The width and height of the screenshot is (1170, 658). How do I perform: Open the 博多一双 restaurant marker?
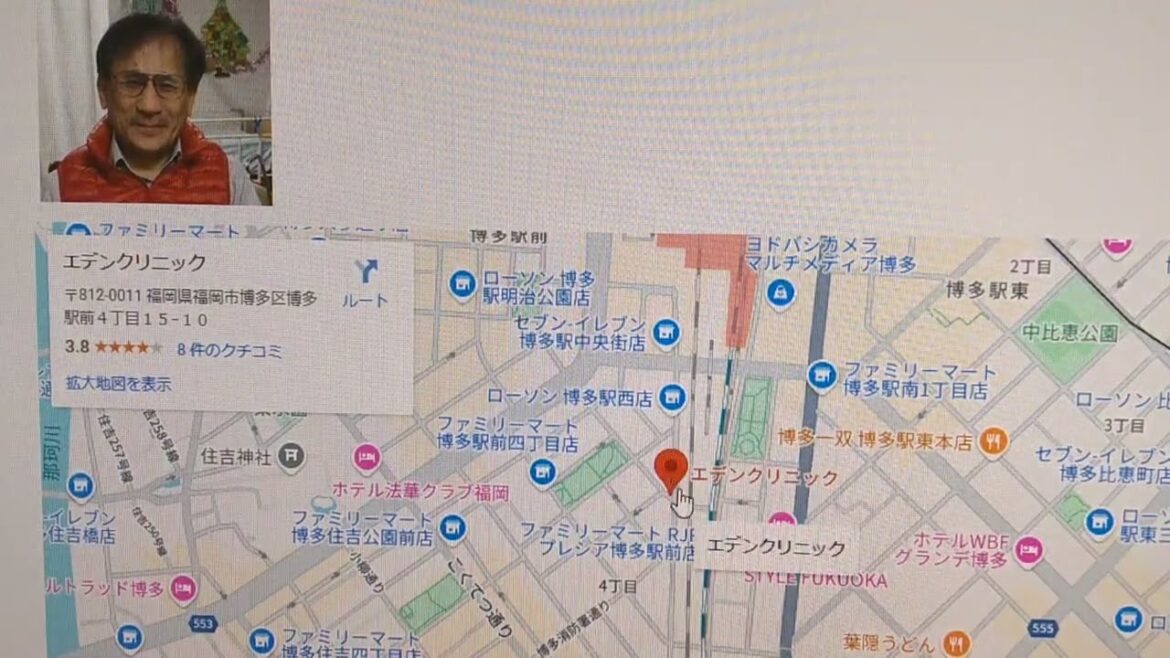tap(993, 440)
